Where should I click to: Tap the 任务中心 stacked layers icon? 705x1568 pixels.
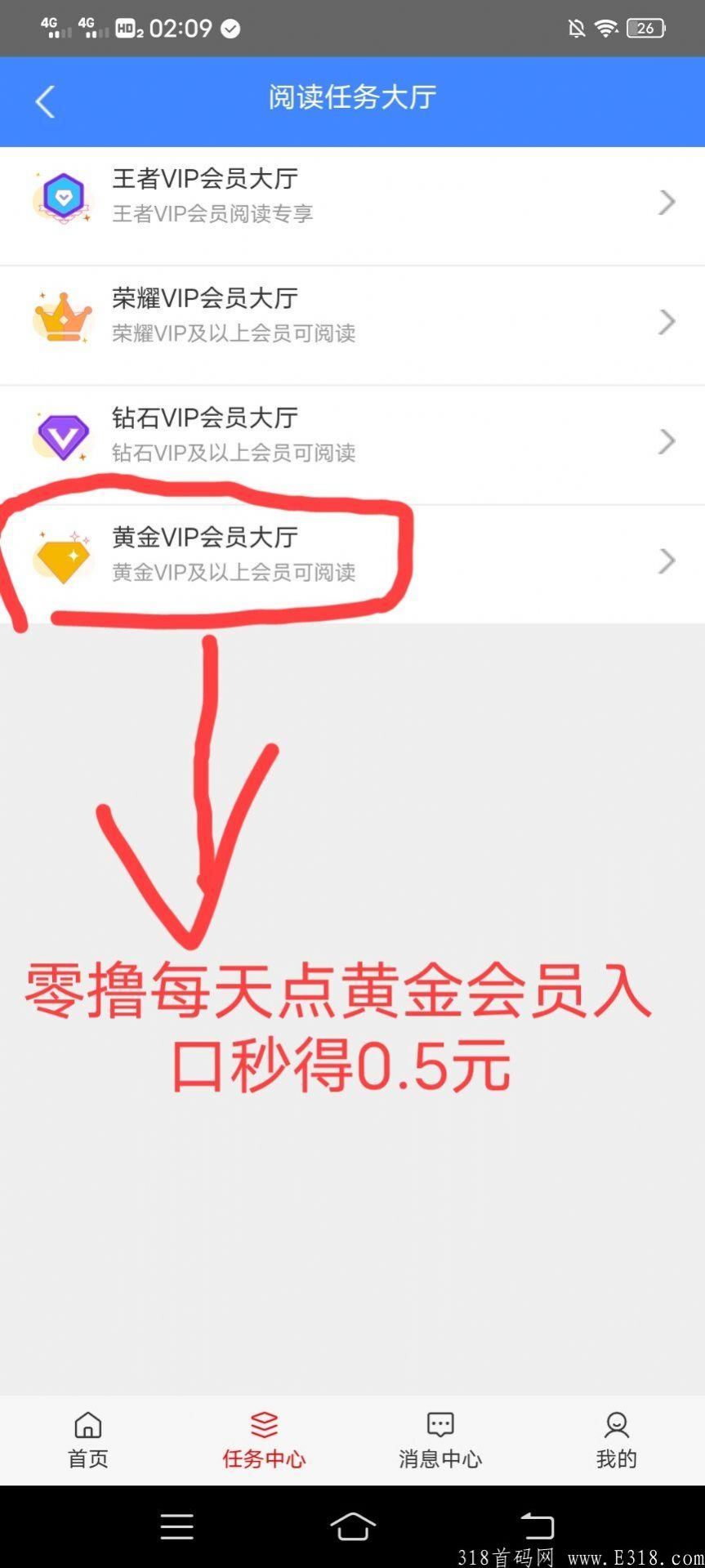coord(264,1424)
